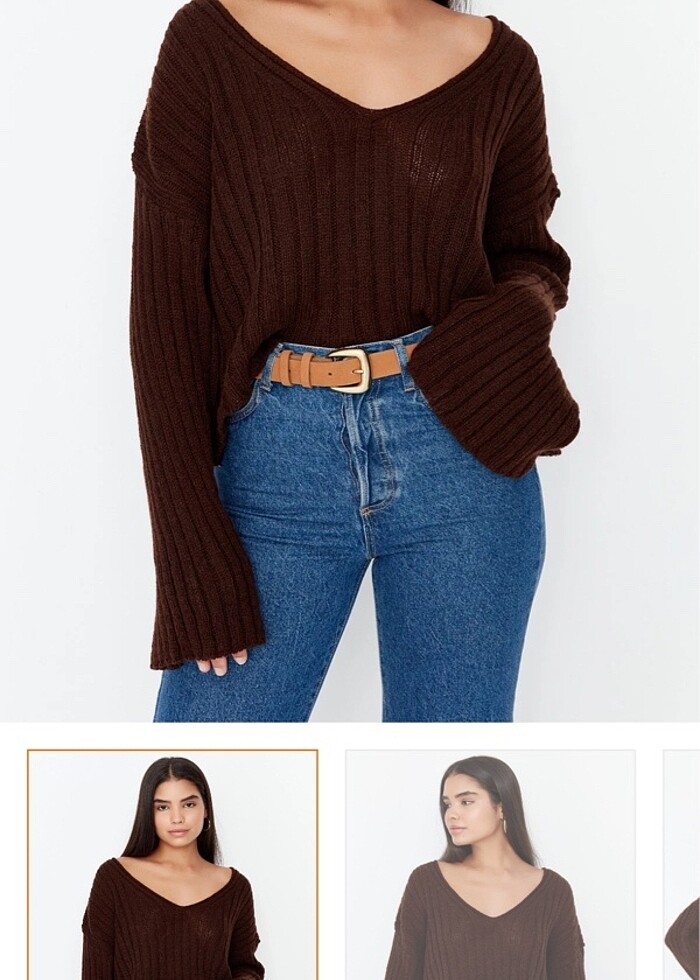Image resolution: width=700 pixels, height=980 pixels.
Task: Open the large brown sweater product photo
Action: click(x=350, y=360)
